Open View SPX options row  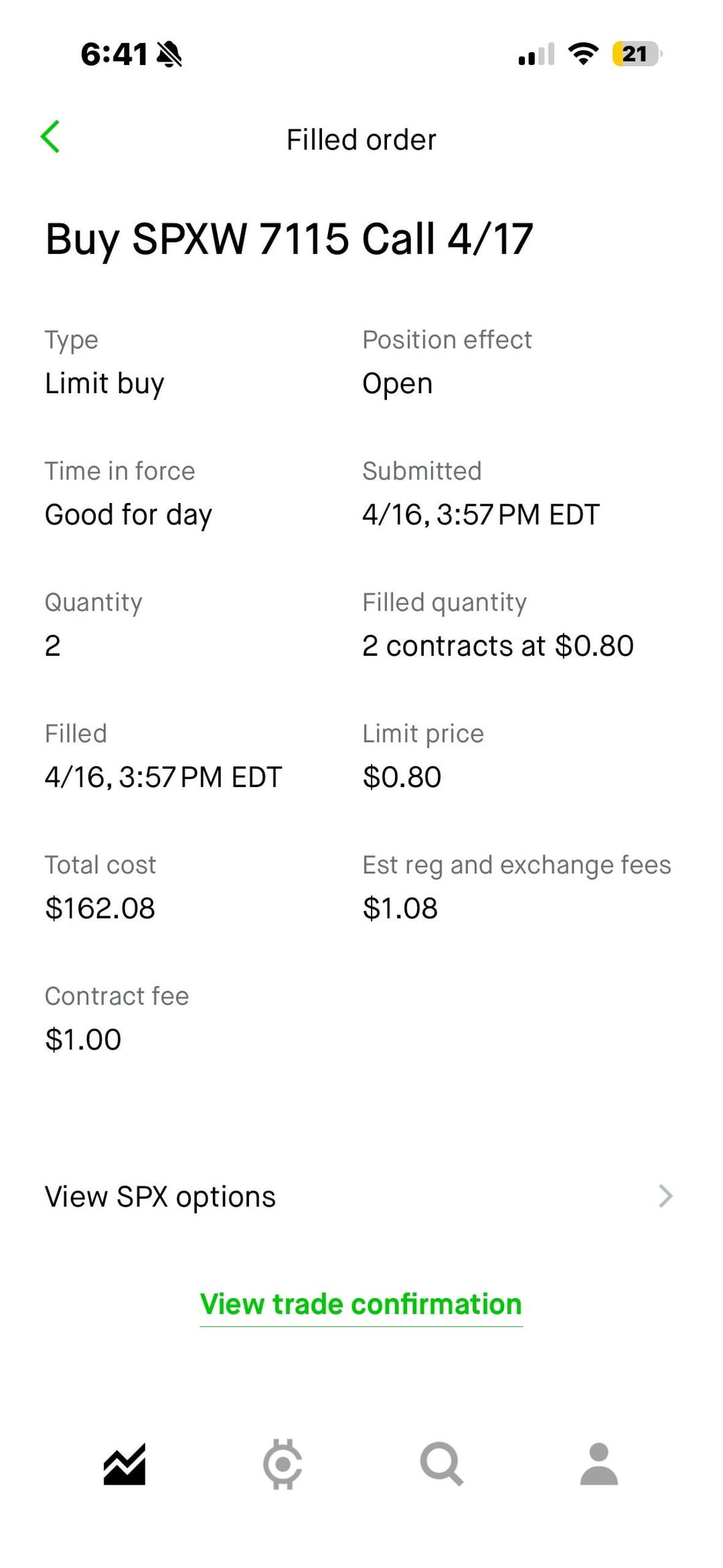[x=360, y=1196]
